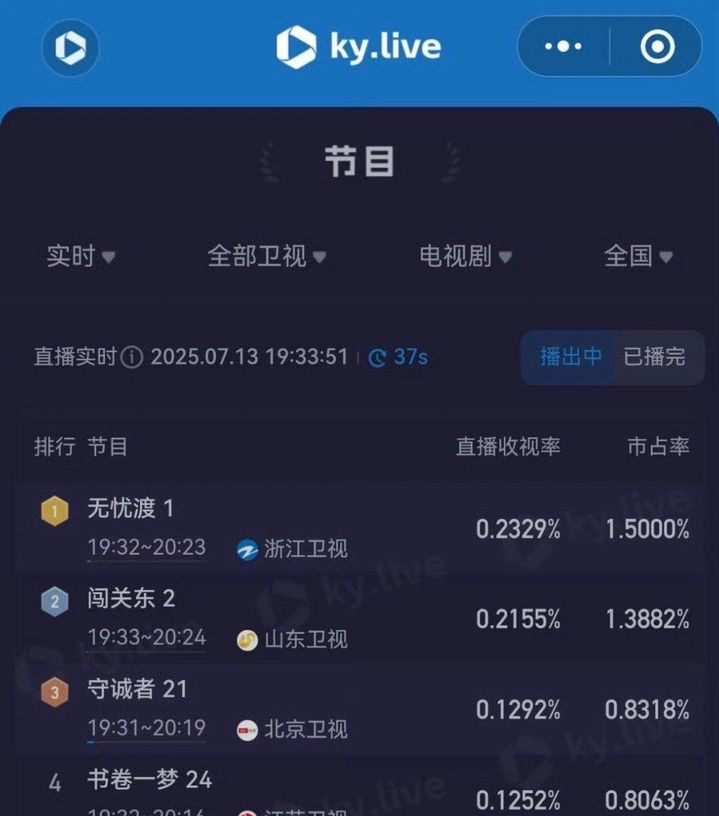Open the 全部卫视 channel filter dropdown
Screen dimensions: 719x816
[266, 256]
